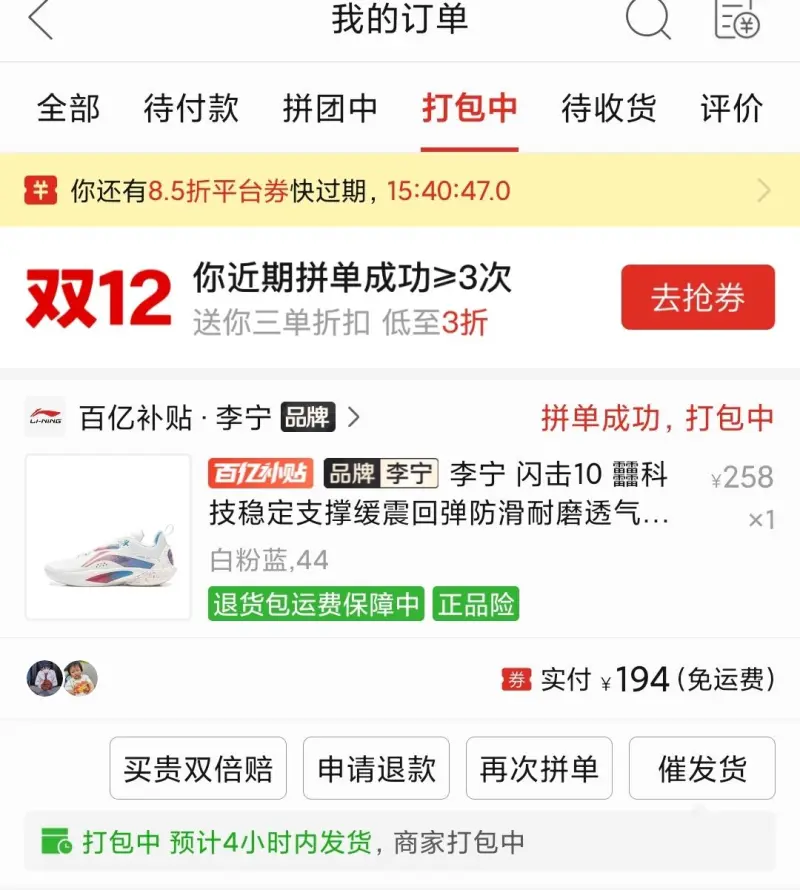Screen dimensions: 800x890
Task: Request a refund via 申请退款
Action: pyautogui.click(x=376, y=768)
